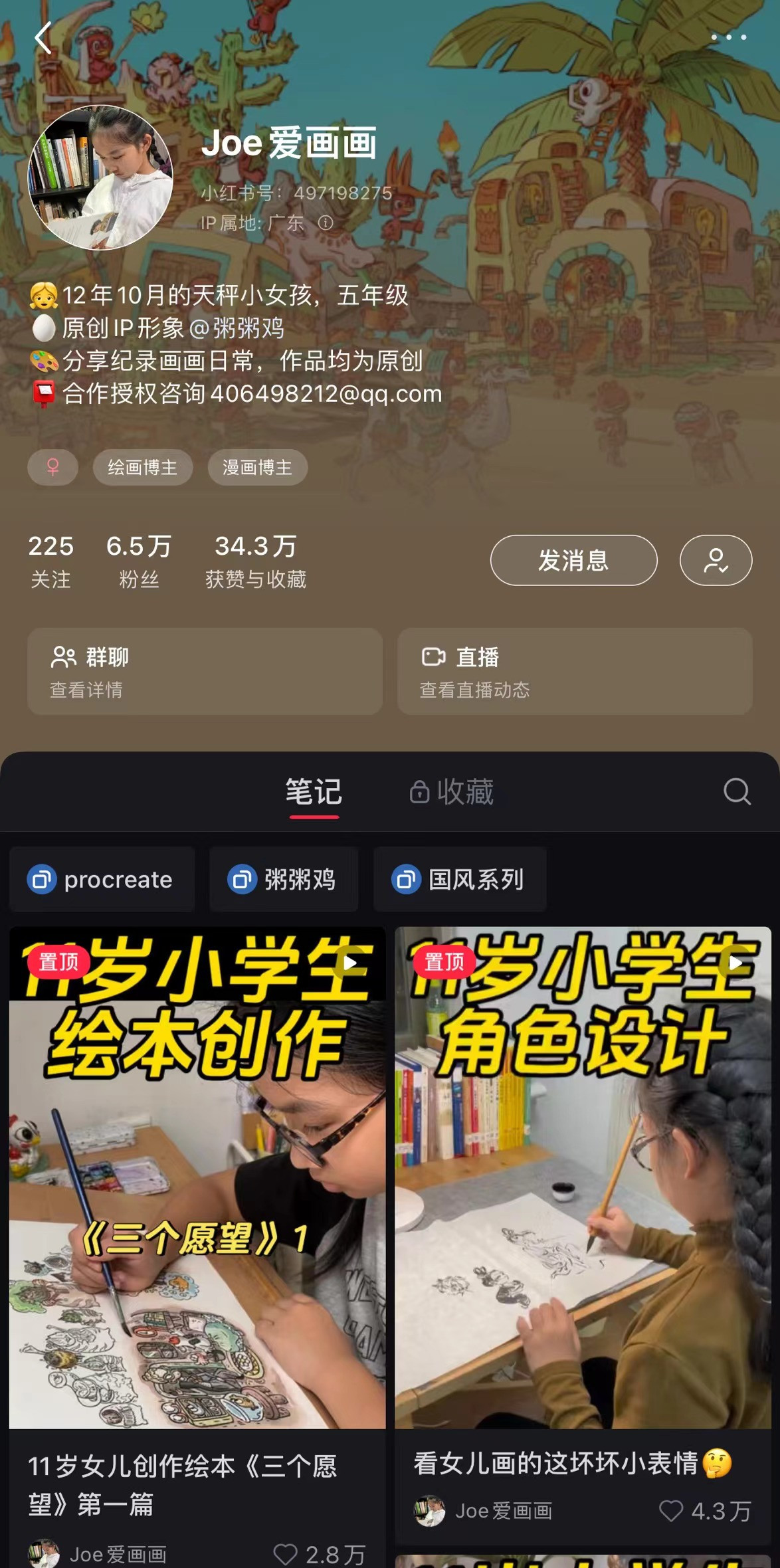This screenshot has height=1568, width=780.
Task: Open the 直播 live updates card
Action: click(x=575, y=672)
